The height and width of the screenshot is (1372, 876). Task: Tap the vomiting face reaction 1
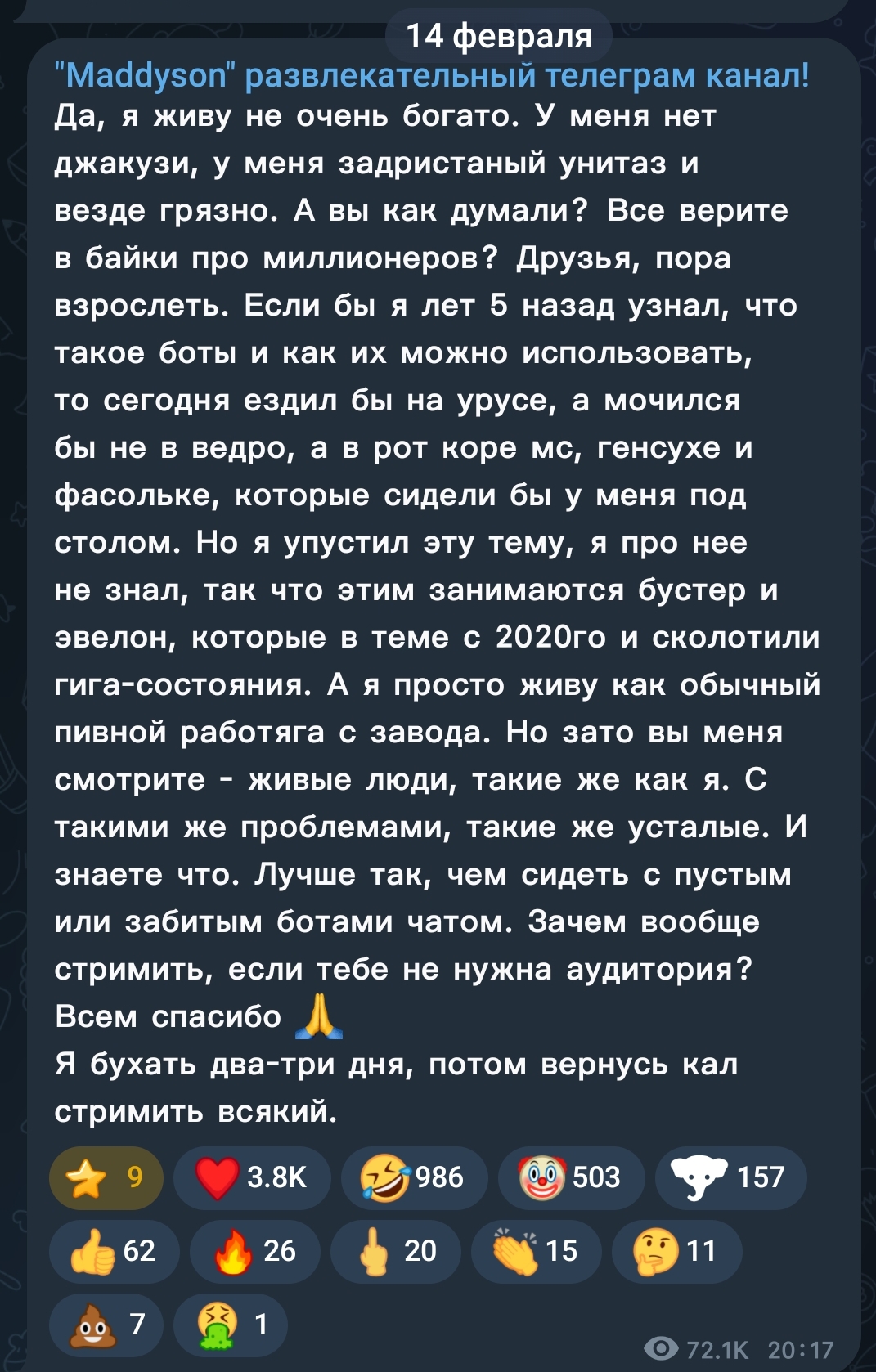click(231, 1324)
